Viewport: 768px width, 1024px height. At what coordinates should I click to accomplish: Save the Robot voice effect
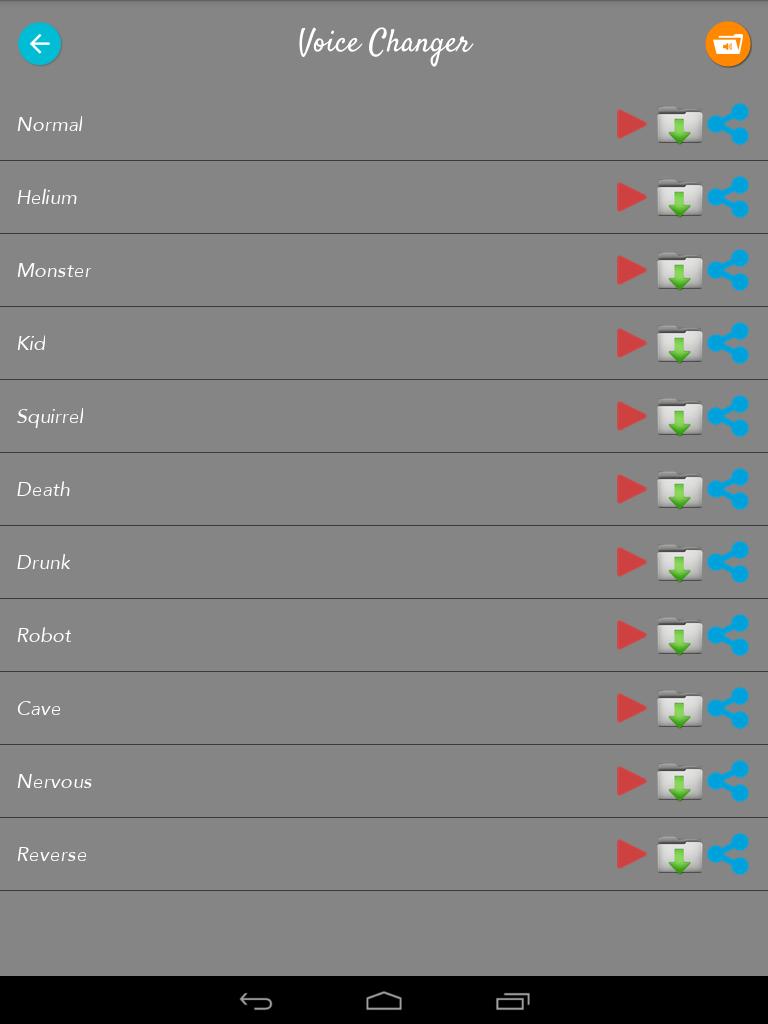680,636
